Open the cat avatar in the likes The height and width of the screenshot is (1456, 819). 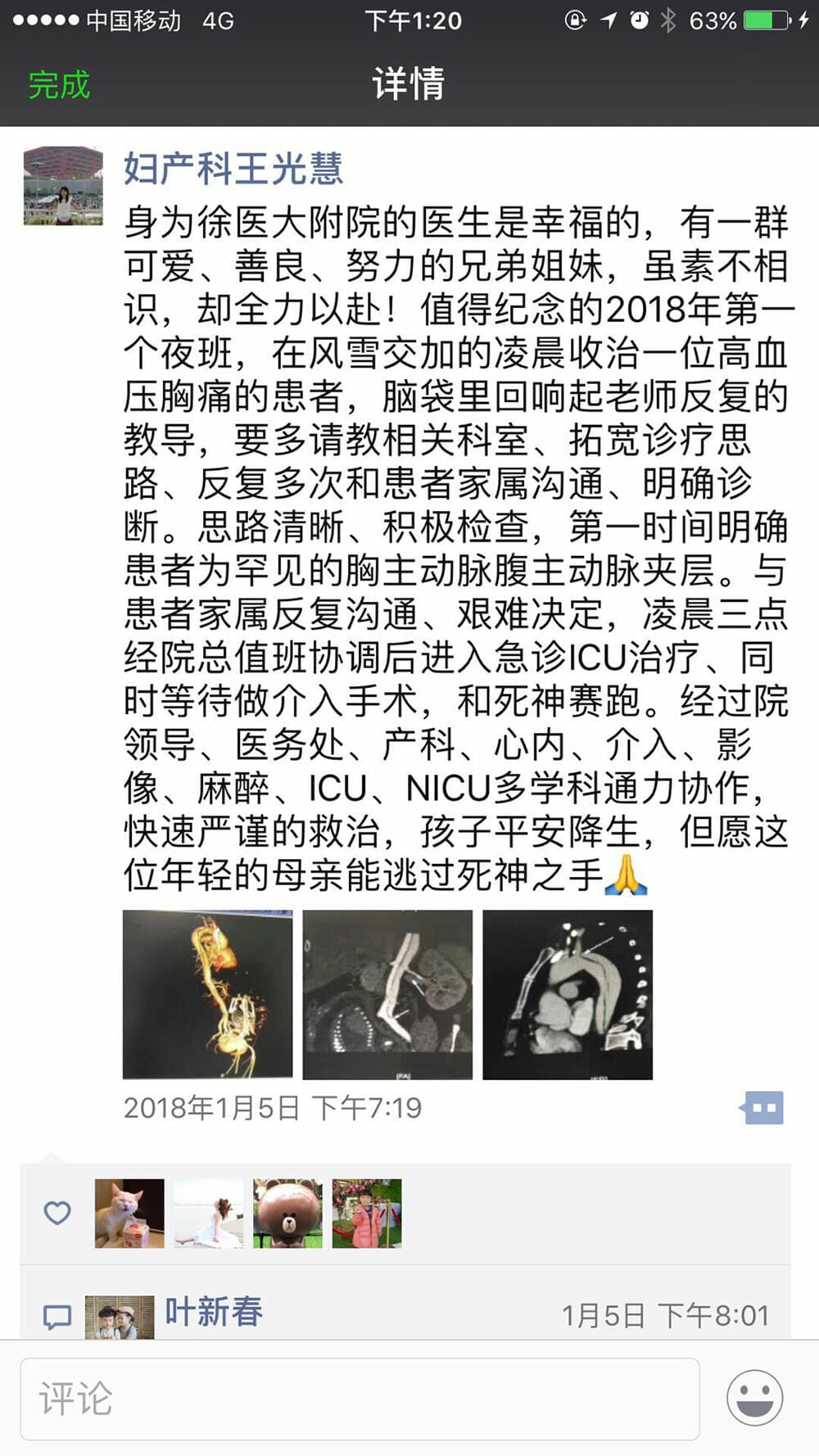129,1213
